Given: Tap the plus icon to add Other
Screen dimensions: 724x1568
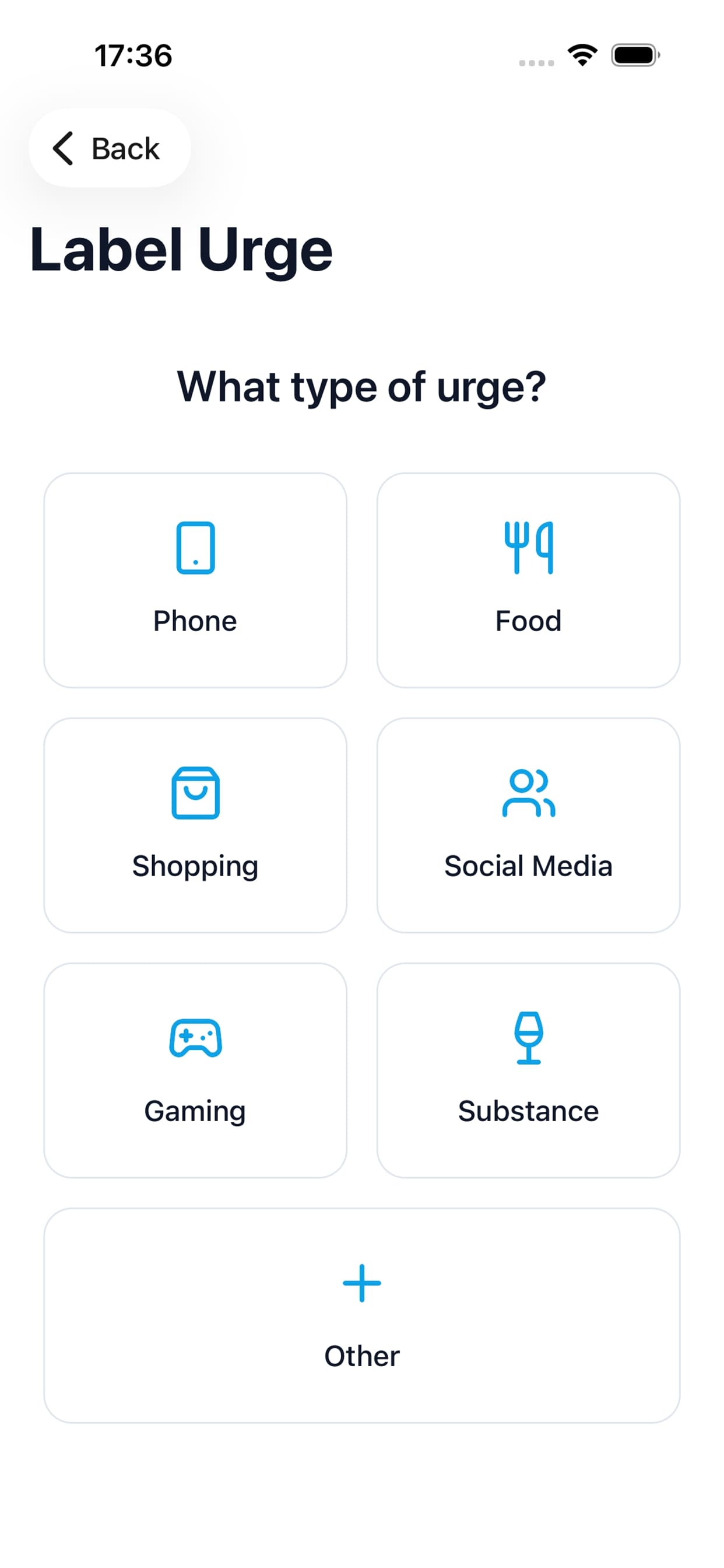Looking at the screenshot, I should pyautogui.click(x=361, y=1282).
